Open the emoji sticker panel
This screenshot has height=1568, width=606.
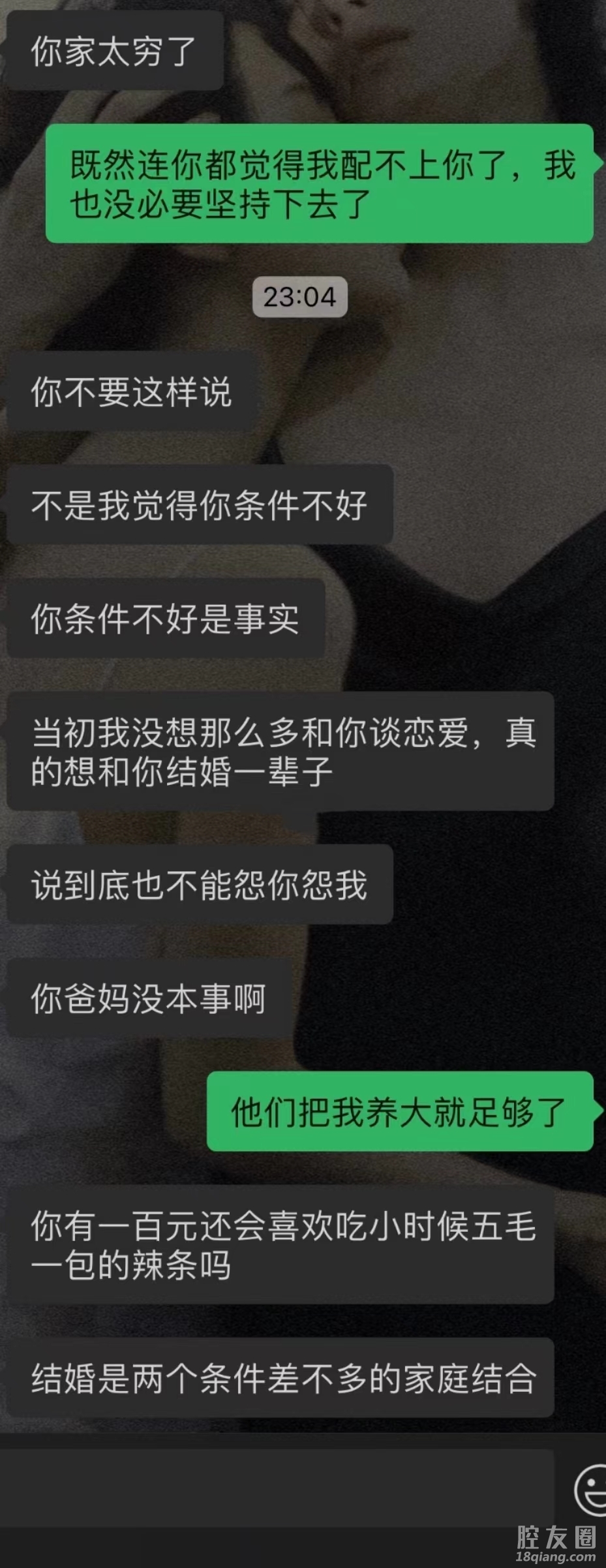point(591,1490)
